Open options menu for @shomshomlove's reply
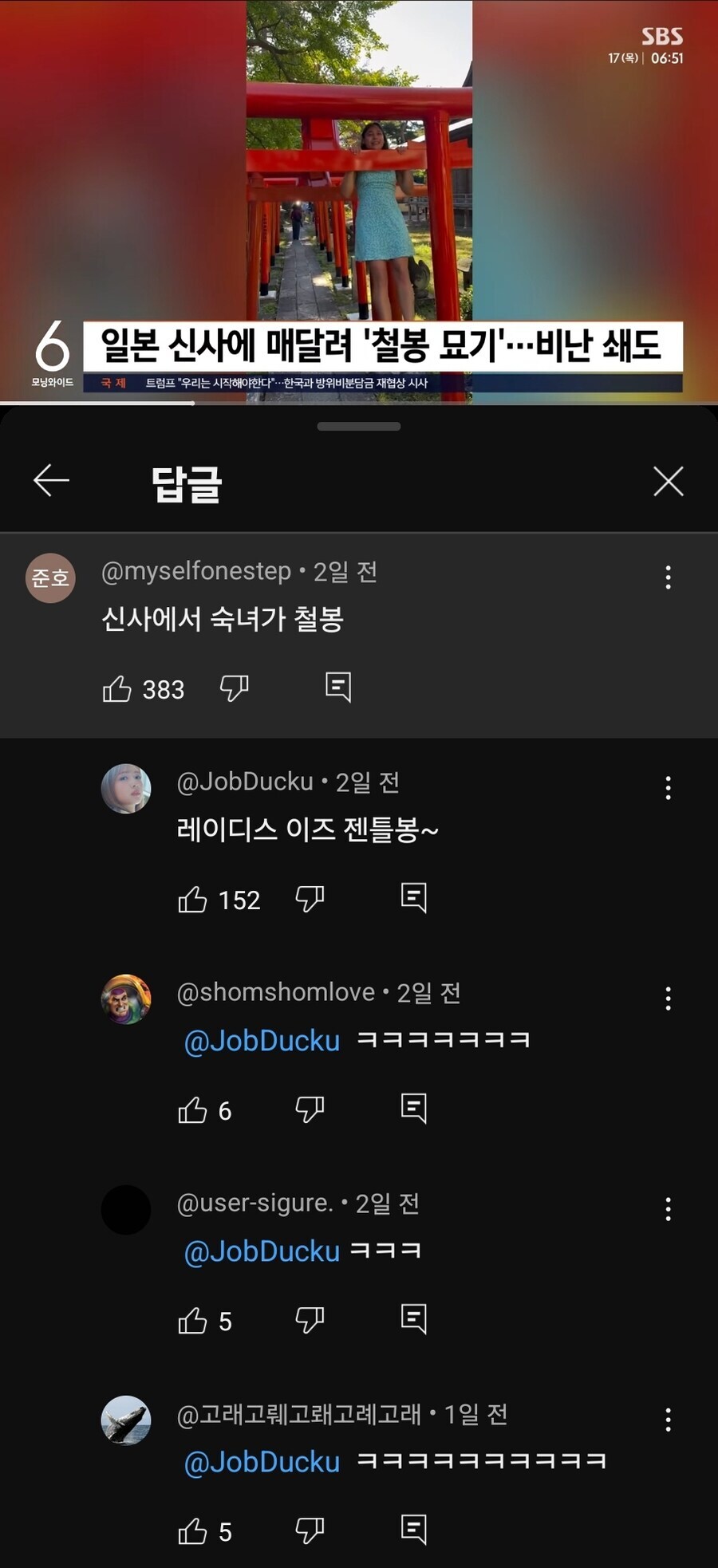Screen dimensions: 718x1568 (x=668, y=998)
